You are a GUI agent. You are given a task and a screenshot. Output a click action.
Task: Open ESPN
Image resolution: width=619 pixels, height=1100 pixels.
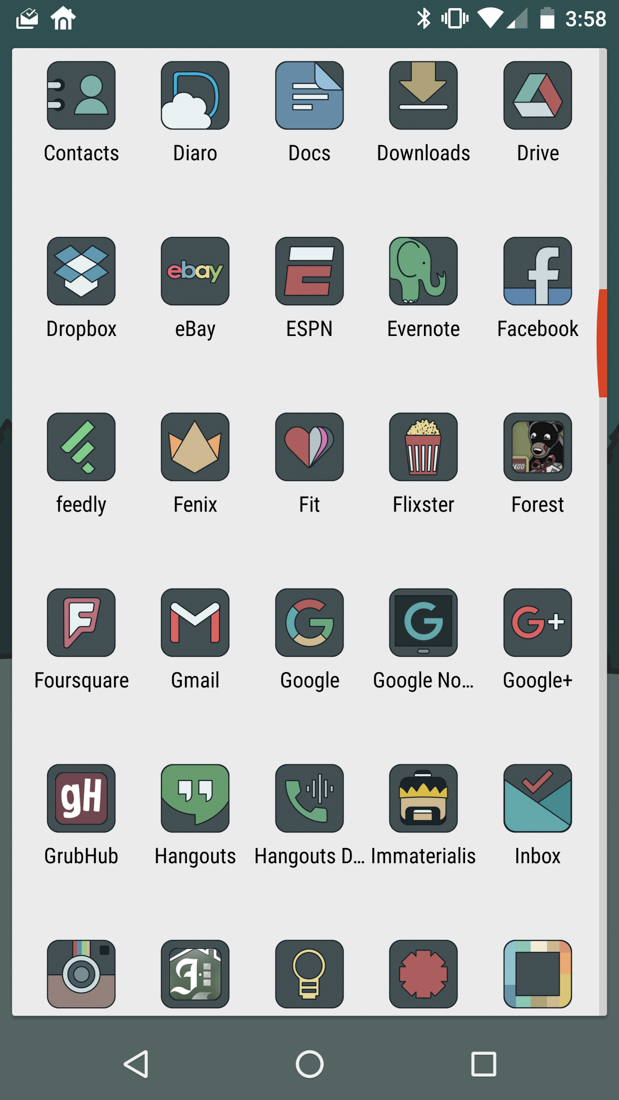[x=309, y=272]
